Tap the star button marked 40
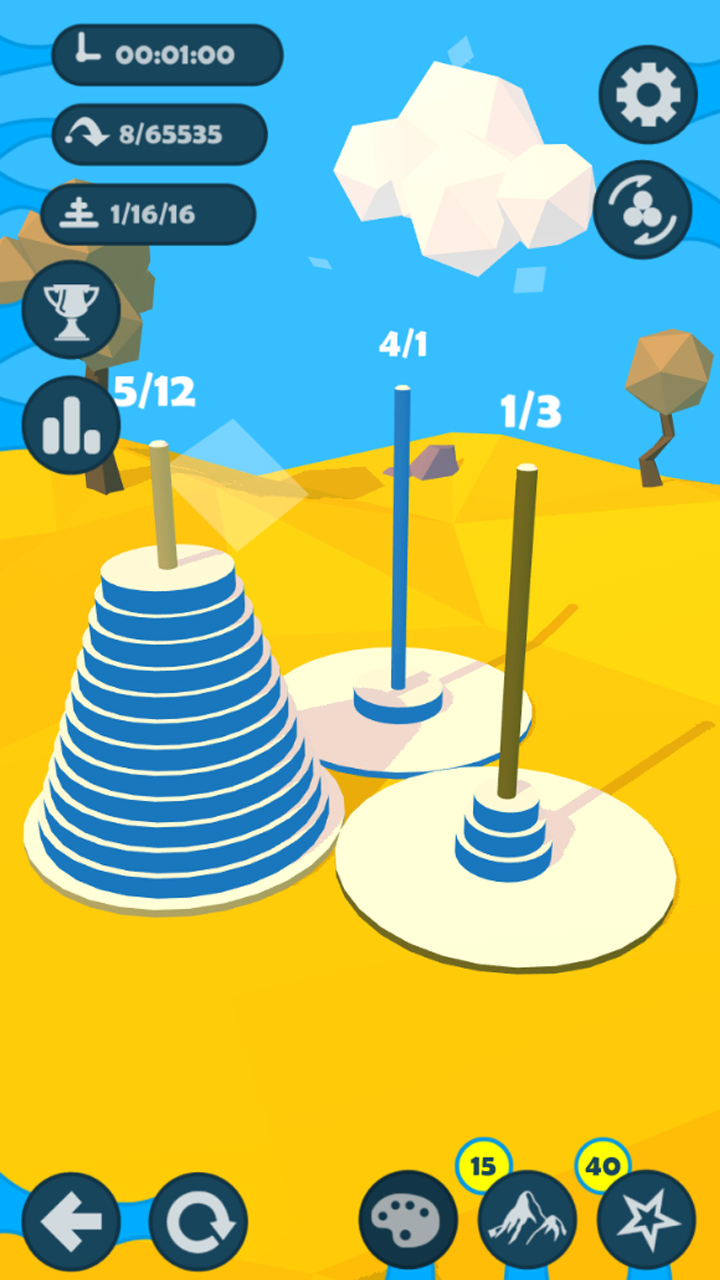The width and height of the screenshot is (720, 1280). [646, 1221]
